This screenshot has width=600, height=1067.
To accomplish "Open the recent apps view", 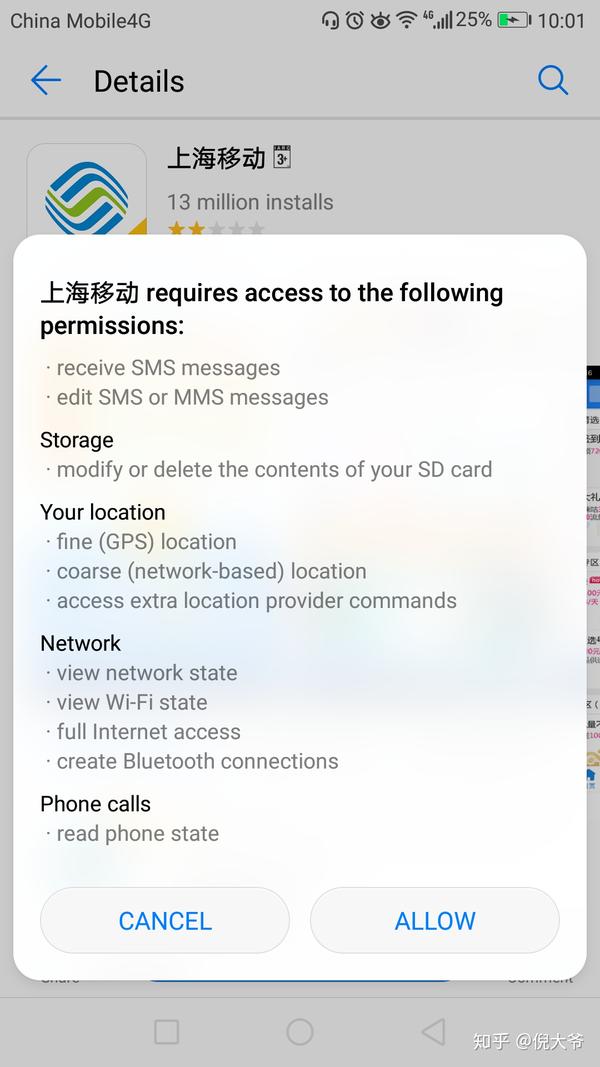I will pyautogui.click(x=167, y=1032).
